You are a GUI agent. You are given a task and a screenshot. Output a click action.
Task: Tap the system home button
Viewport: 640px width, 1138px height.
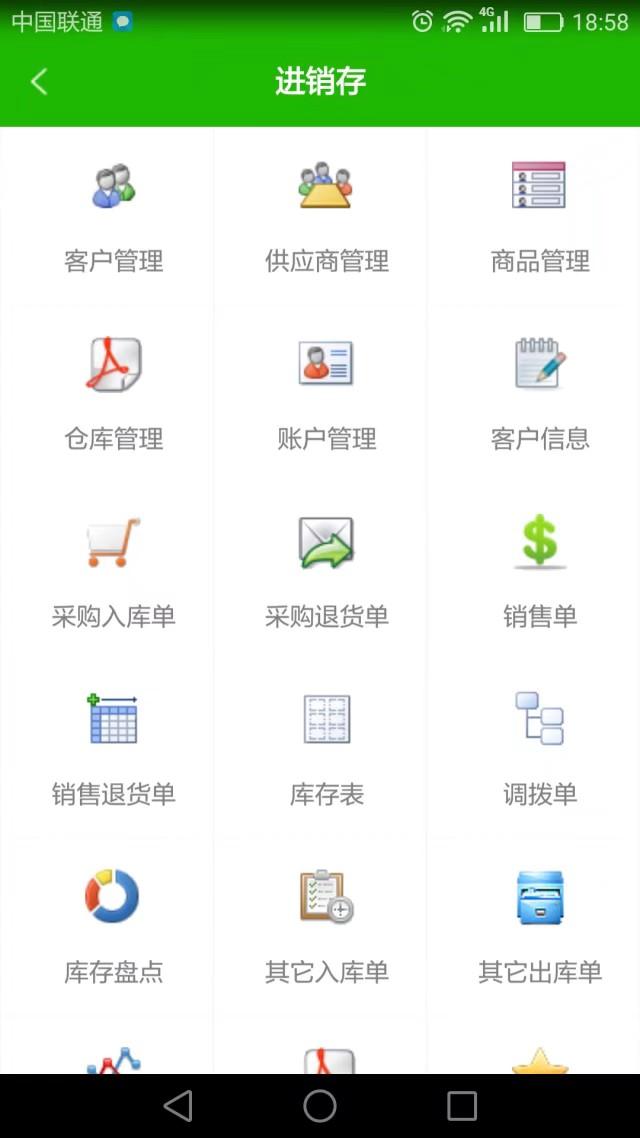click(320, 1106)
